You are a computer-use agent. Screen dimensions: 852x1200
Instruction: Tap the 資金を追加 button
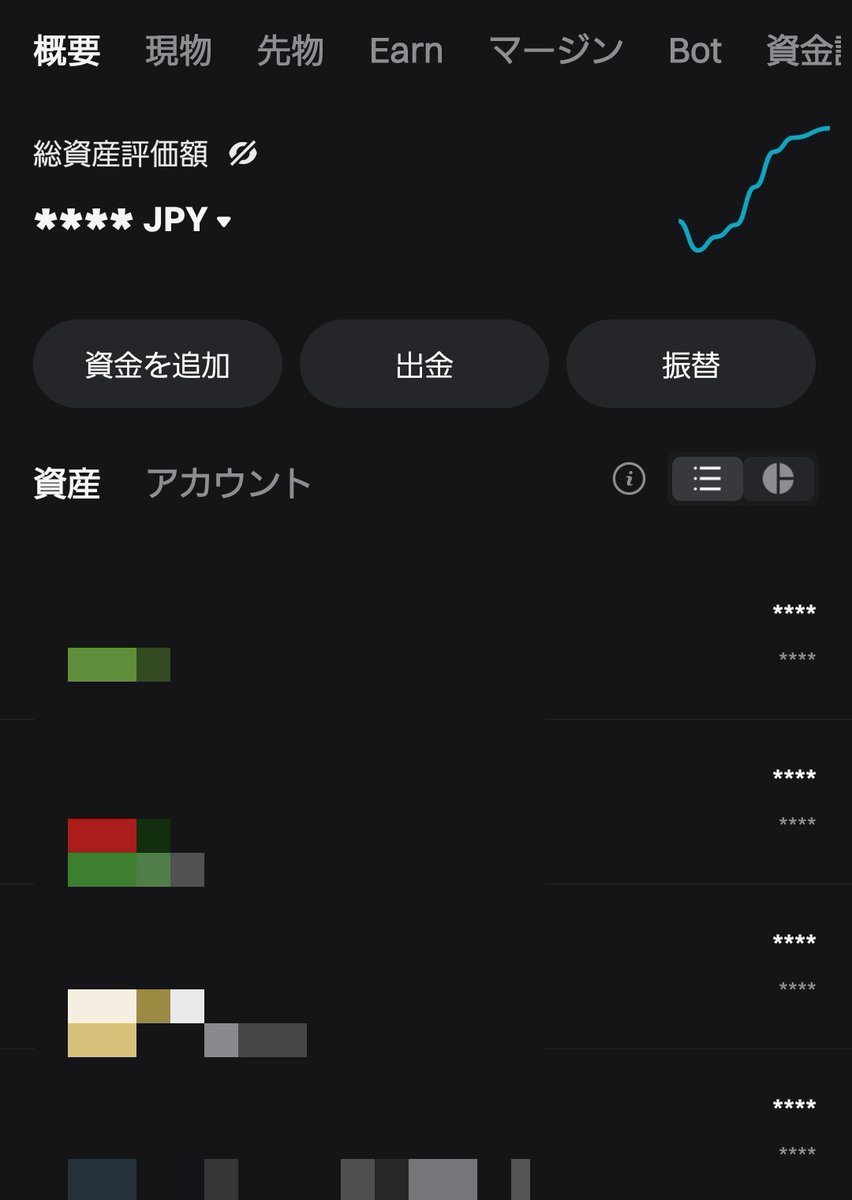pyautogui.click(x=157, y=365)
